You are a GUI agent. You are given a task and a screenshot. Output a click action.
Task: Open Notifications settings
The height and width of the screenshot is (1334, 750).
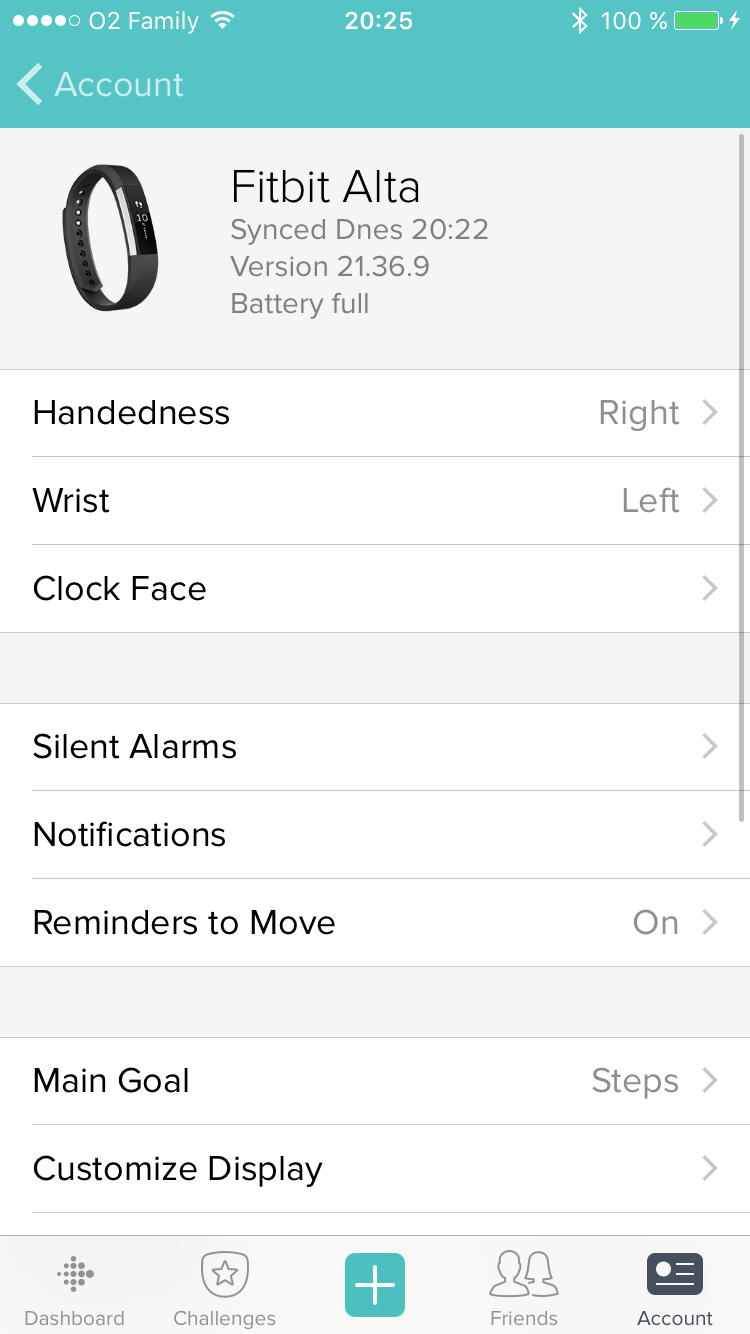[x=375, y=835]
